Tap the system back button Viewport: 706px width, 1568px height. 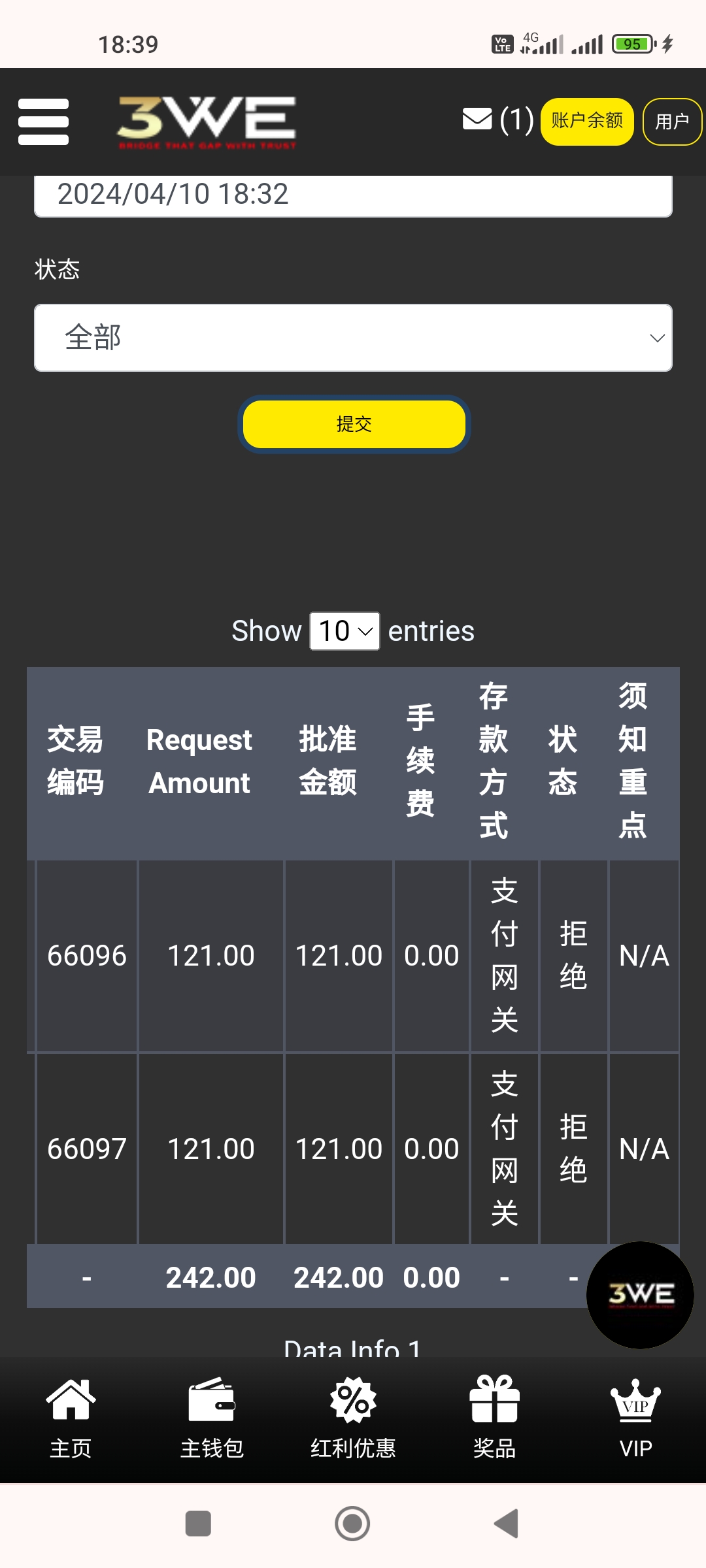(507, 1524)
